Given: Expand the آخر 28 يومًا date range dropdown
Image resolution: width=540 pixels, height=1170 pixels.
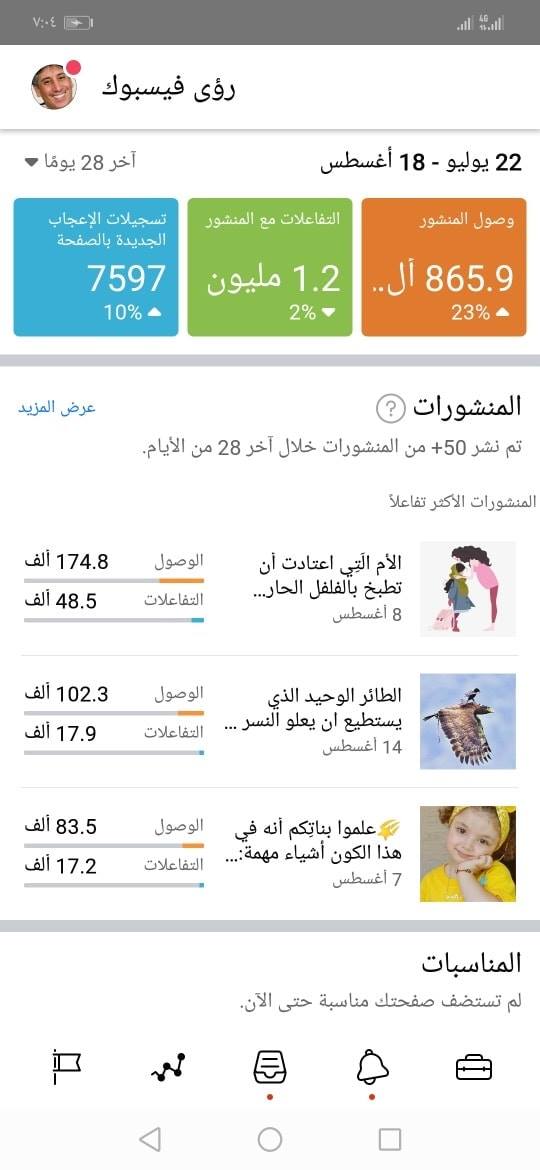Looking at the screenshot, I should point(81,162).
